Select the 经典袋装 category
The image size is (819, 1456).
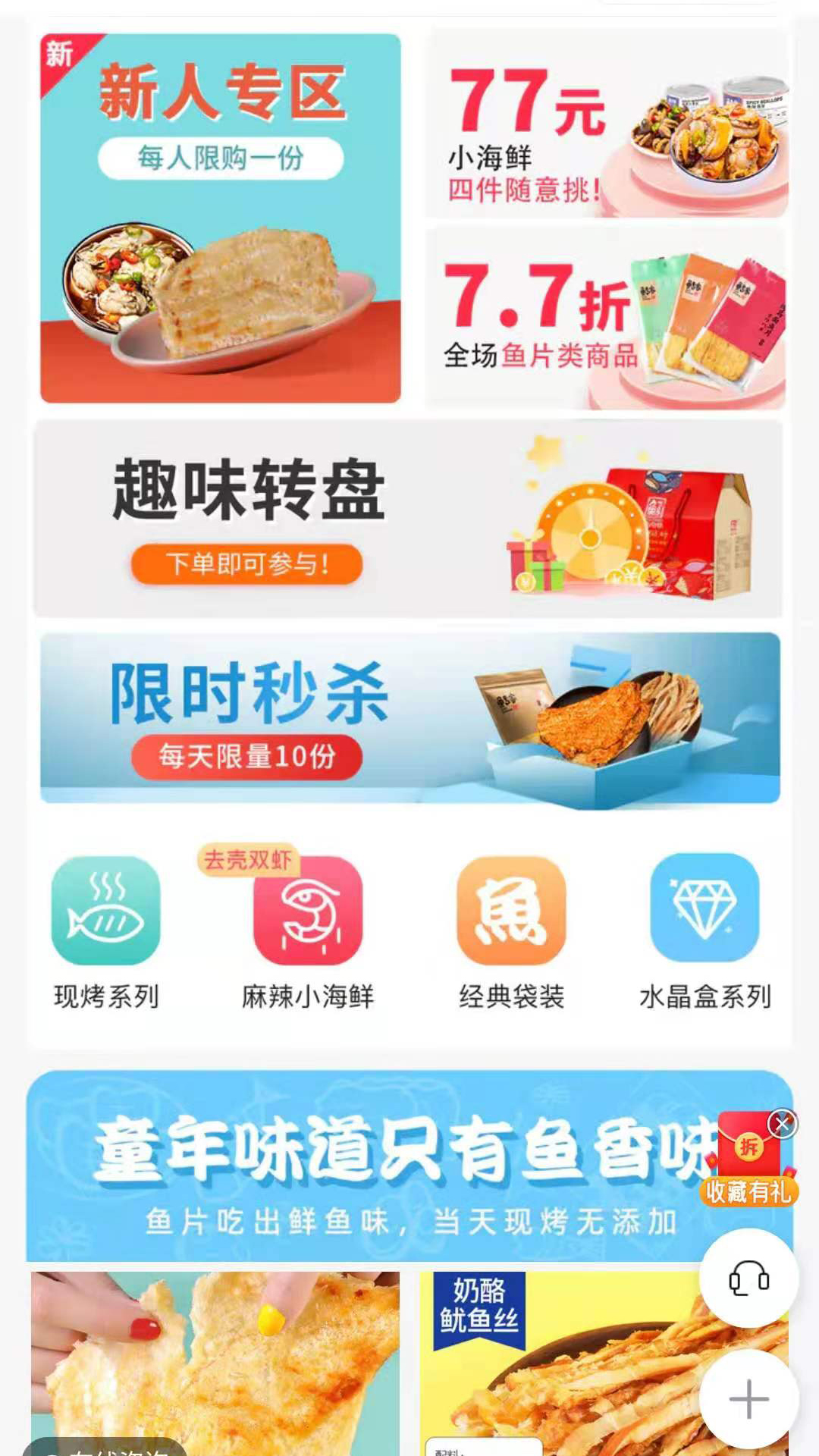[511, 931]
